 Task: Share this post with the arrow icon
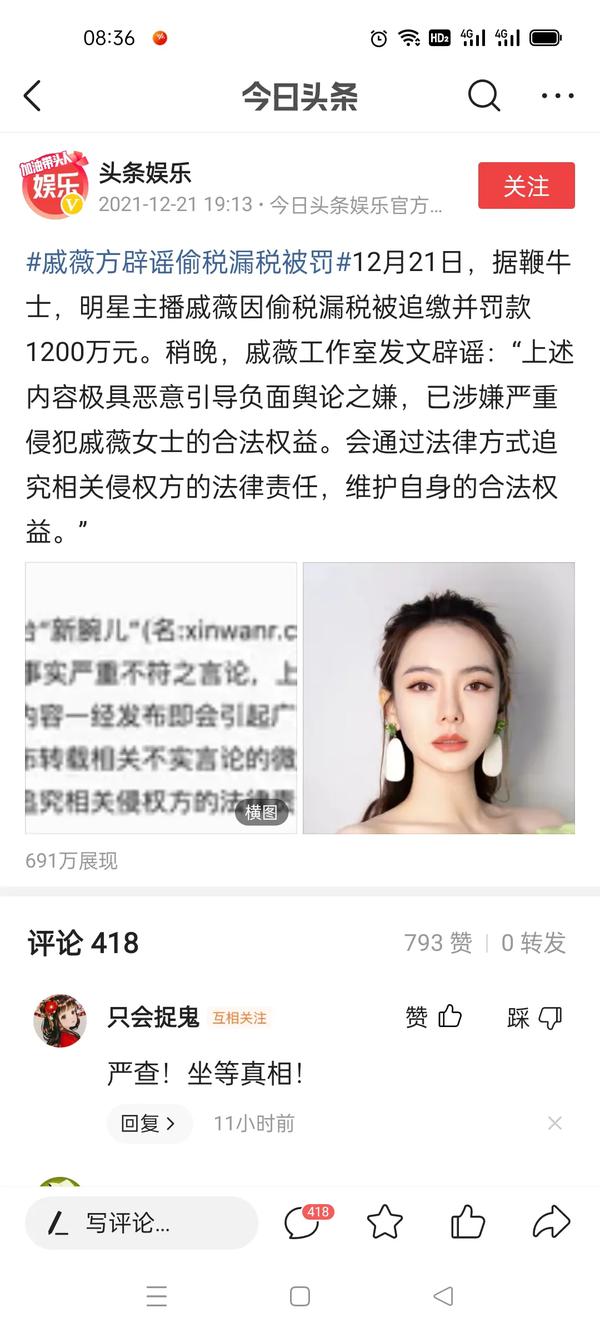coord(551,1222)
